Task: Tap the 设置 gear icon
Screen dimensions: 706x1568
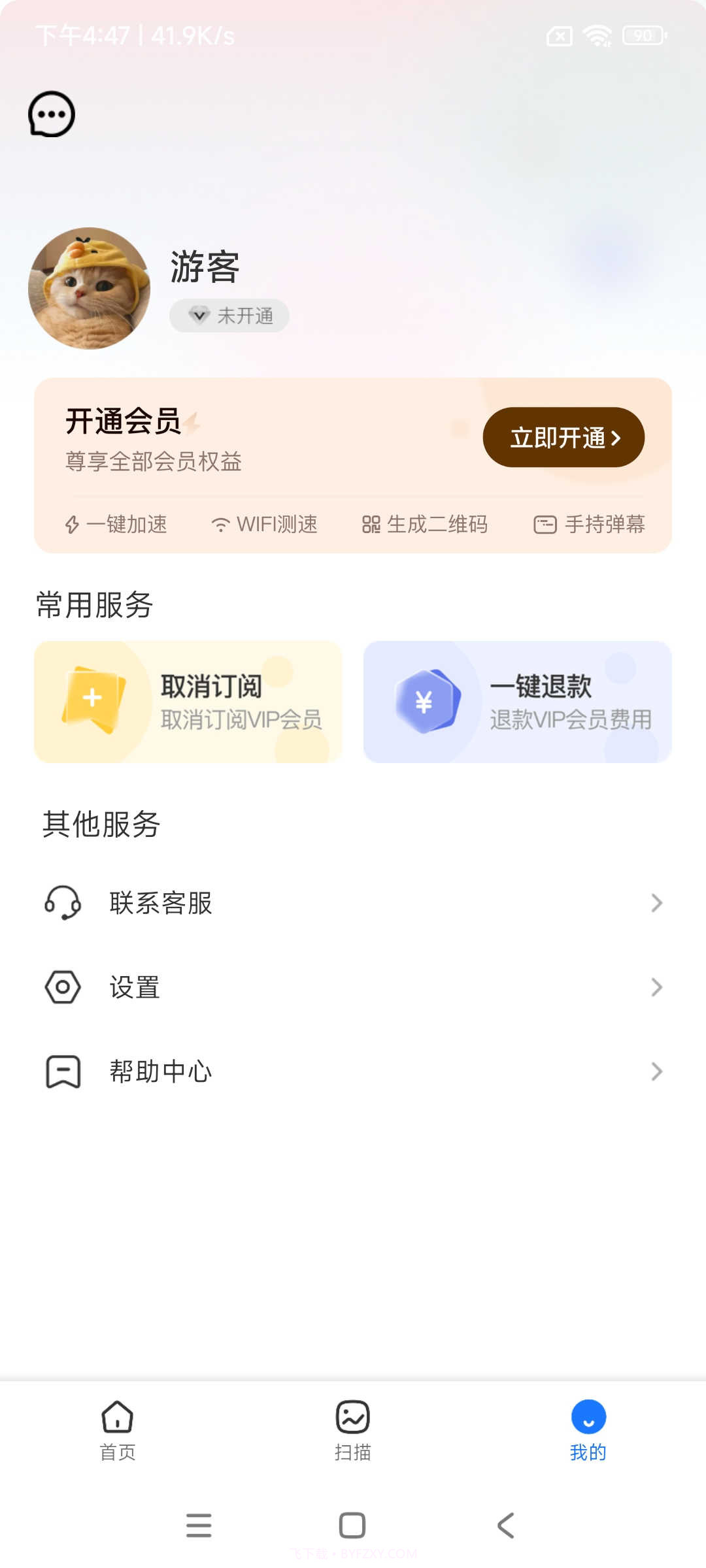Action: pyautogui.click(x=62, y=988)
